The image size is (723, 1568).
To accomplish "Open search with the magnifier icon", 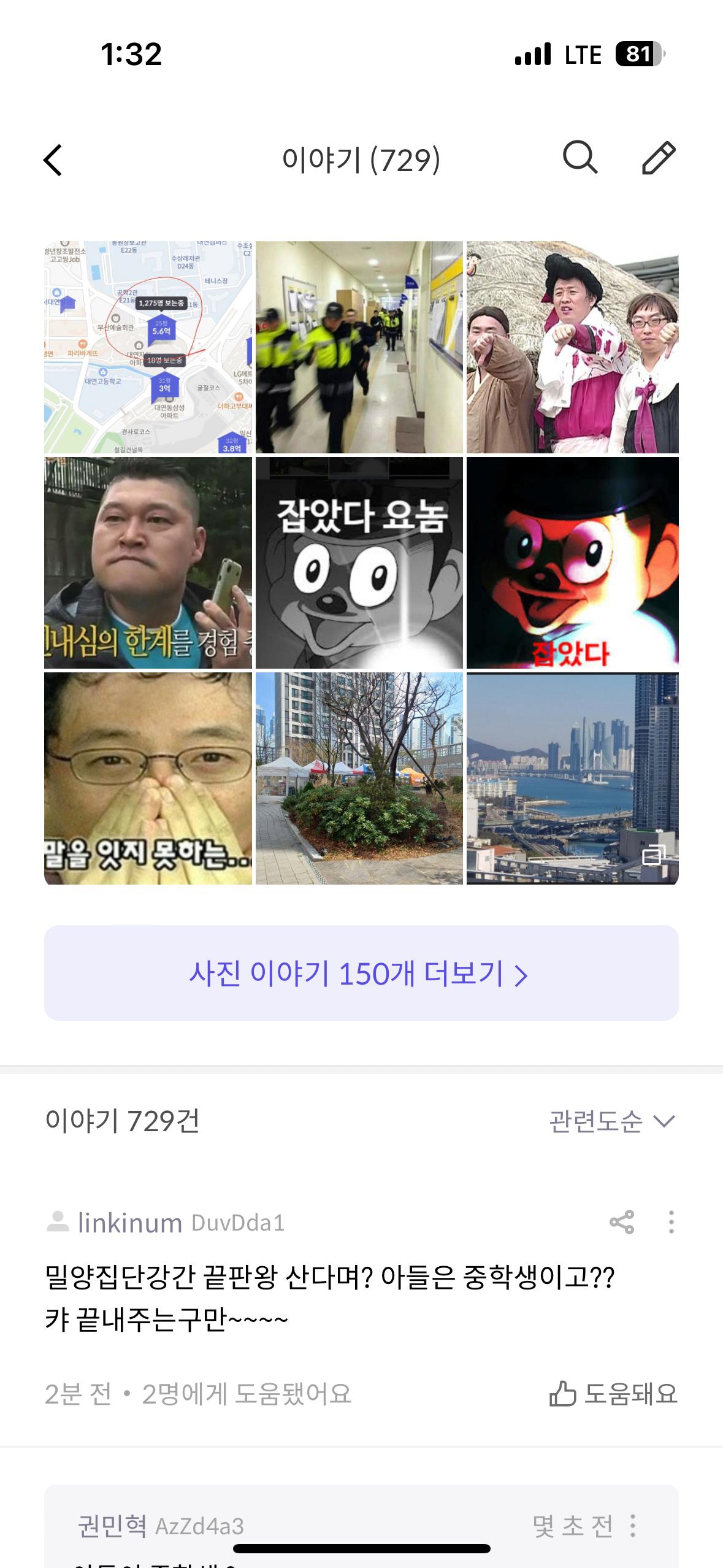I will (580, 158).
